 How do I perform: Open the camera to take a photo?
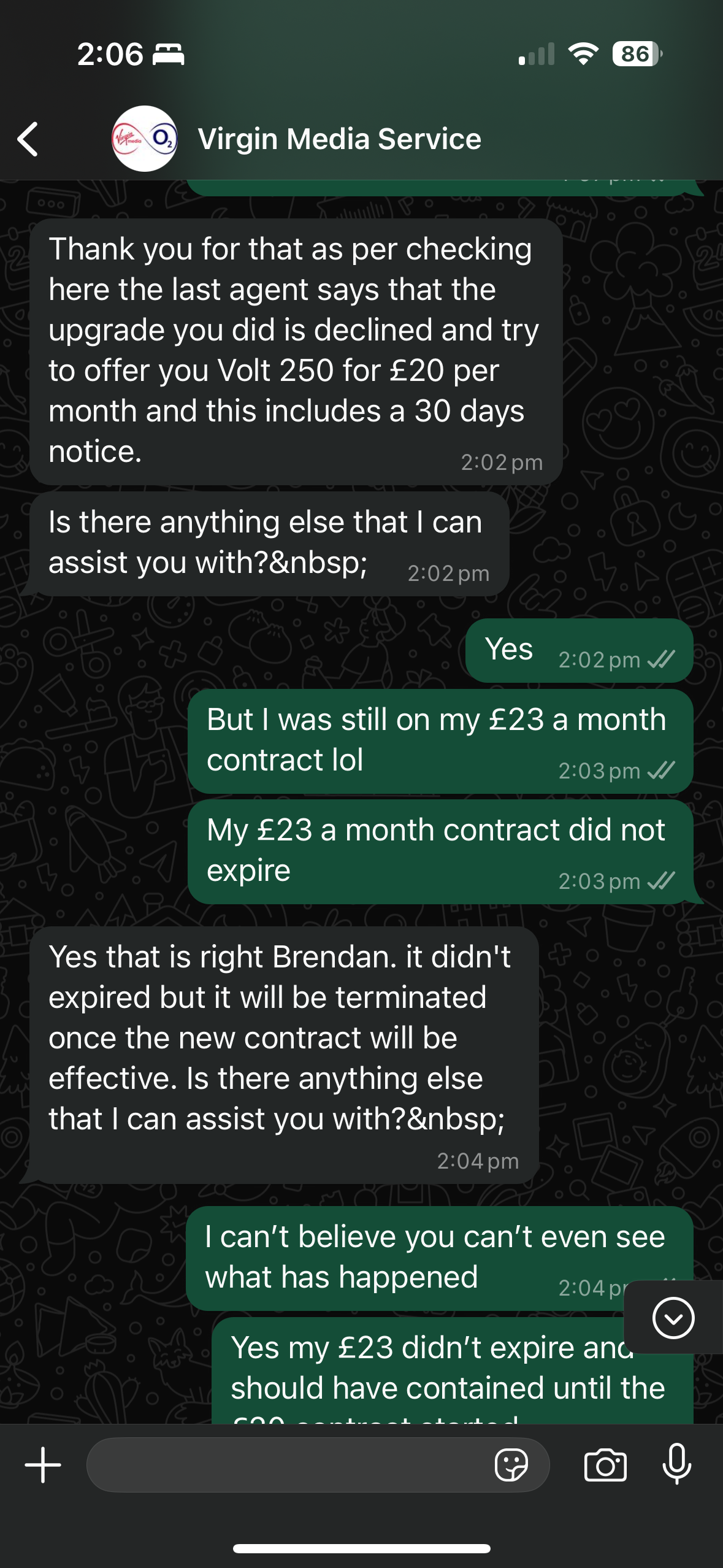coord(605,1465)
